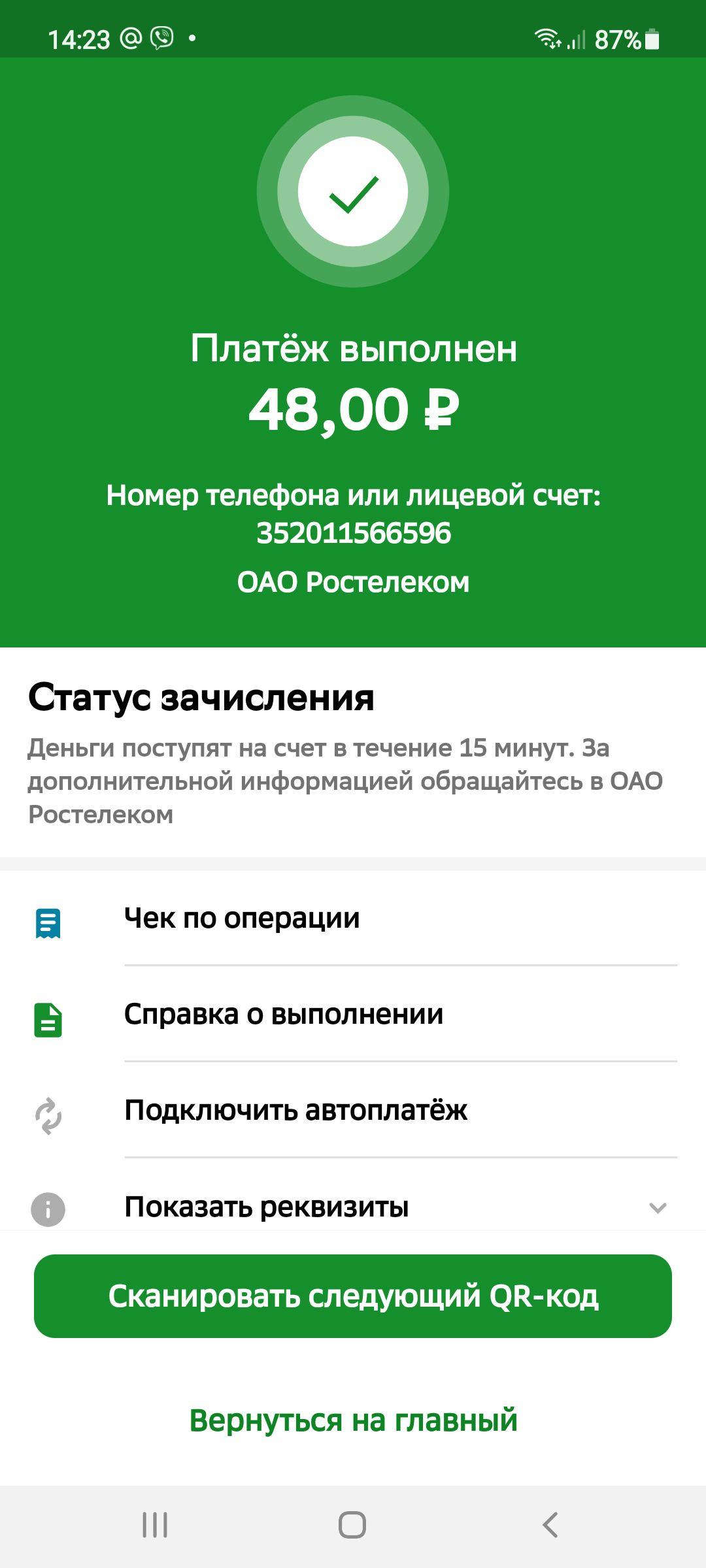This screenshot has height=1568, width=706.
Task: Tap Сканировать следующий QR-код button
Action: tap(353, 1296)
